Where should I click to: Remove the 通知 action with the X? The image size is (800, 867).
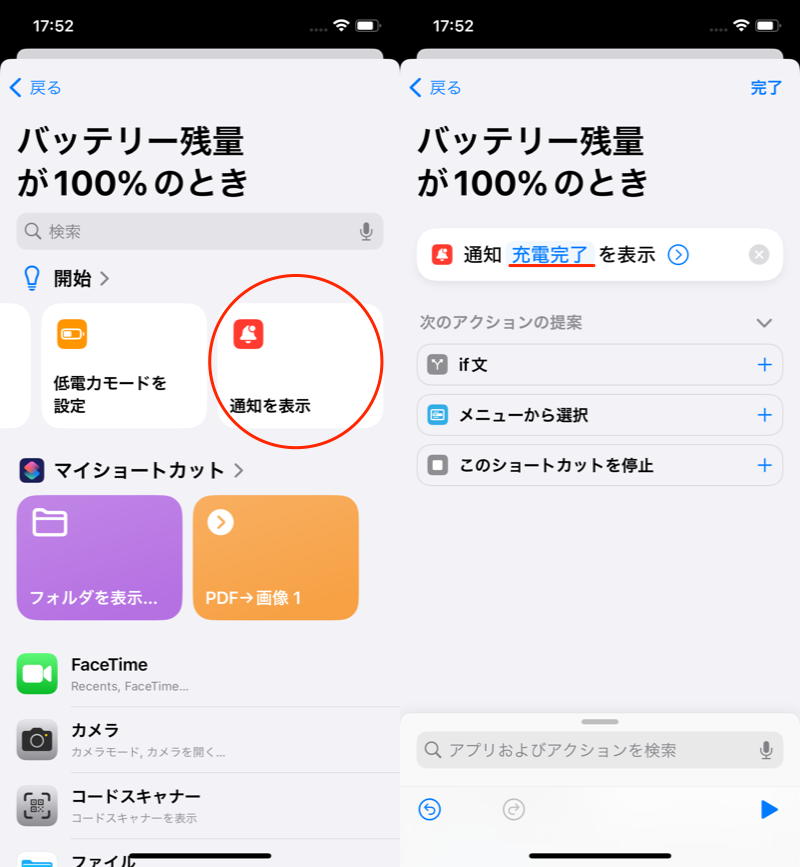[x=759, y=255]
